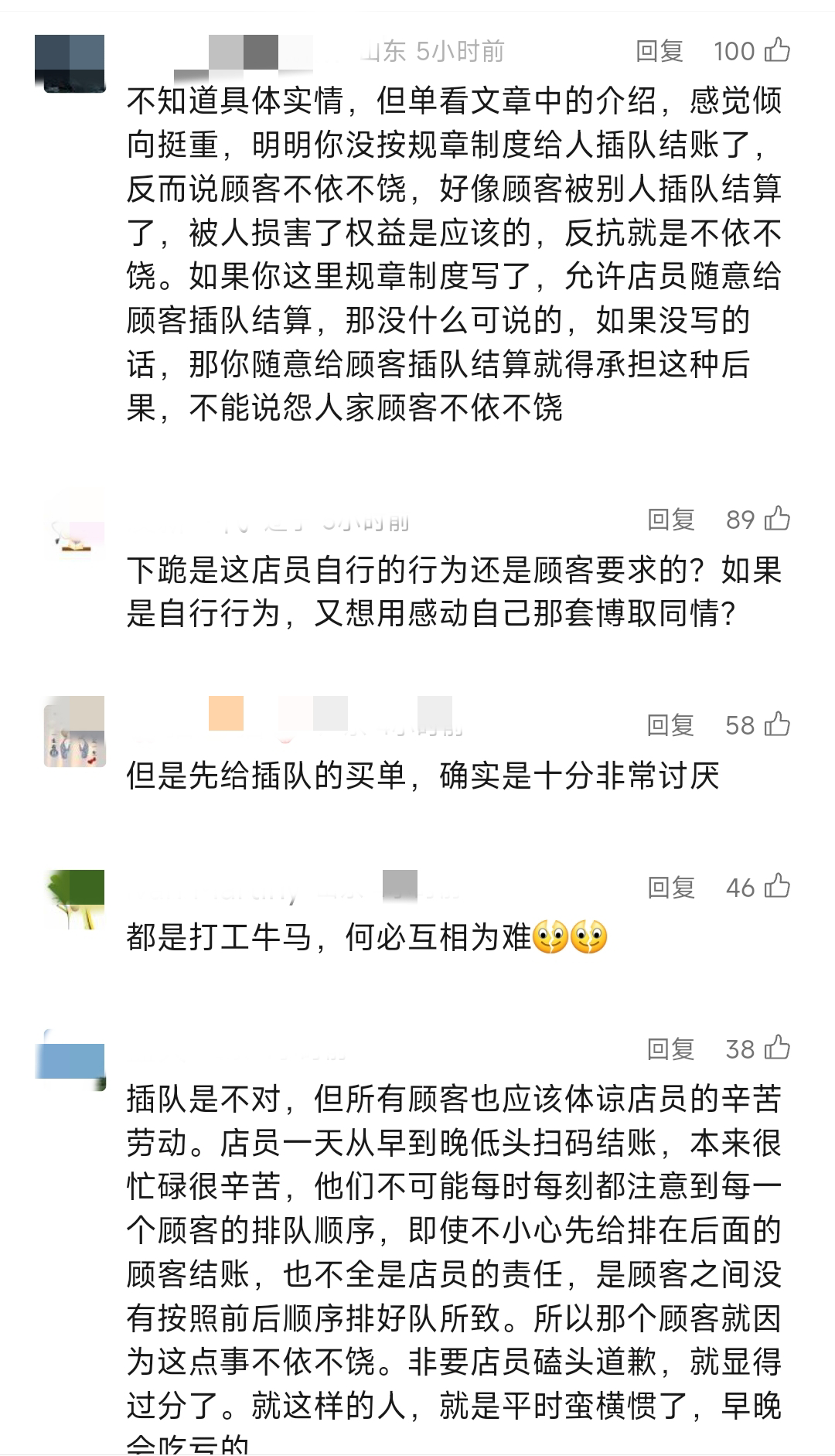The width and height of the screenshot is (835, 1456).
Task: Reply to the 打工牛马 comment
Action: (670, 888)
